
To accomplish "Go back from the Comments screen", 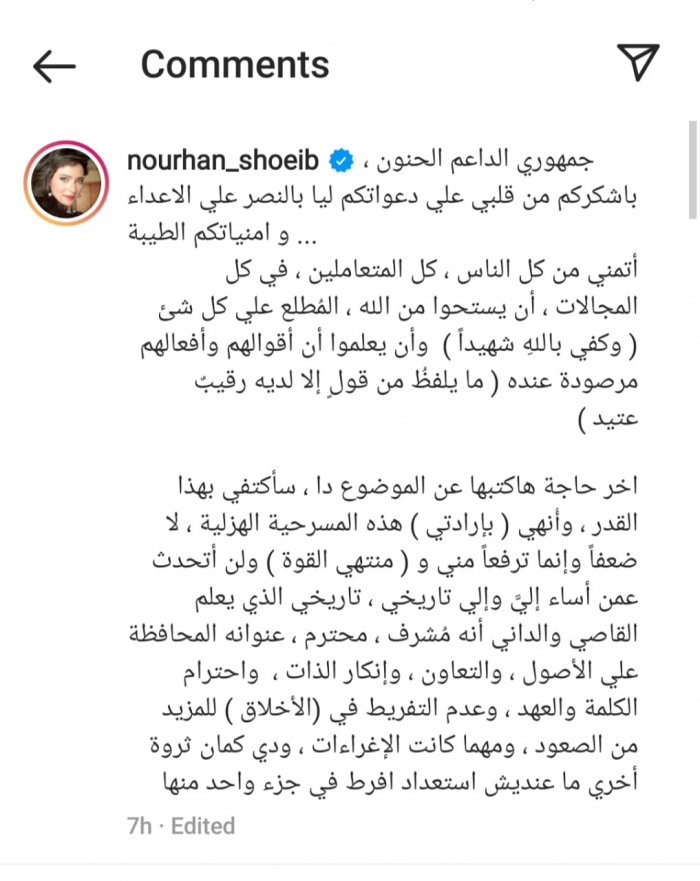I will 55,65.
